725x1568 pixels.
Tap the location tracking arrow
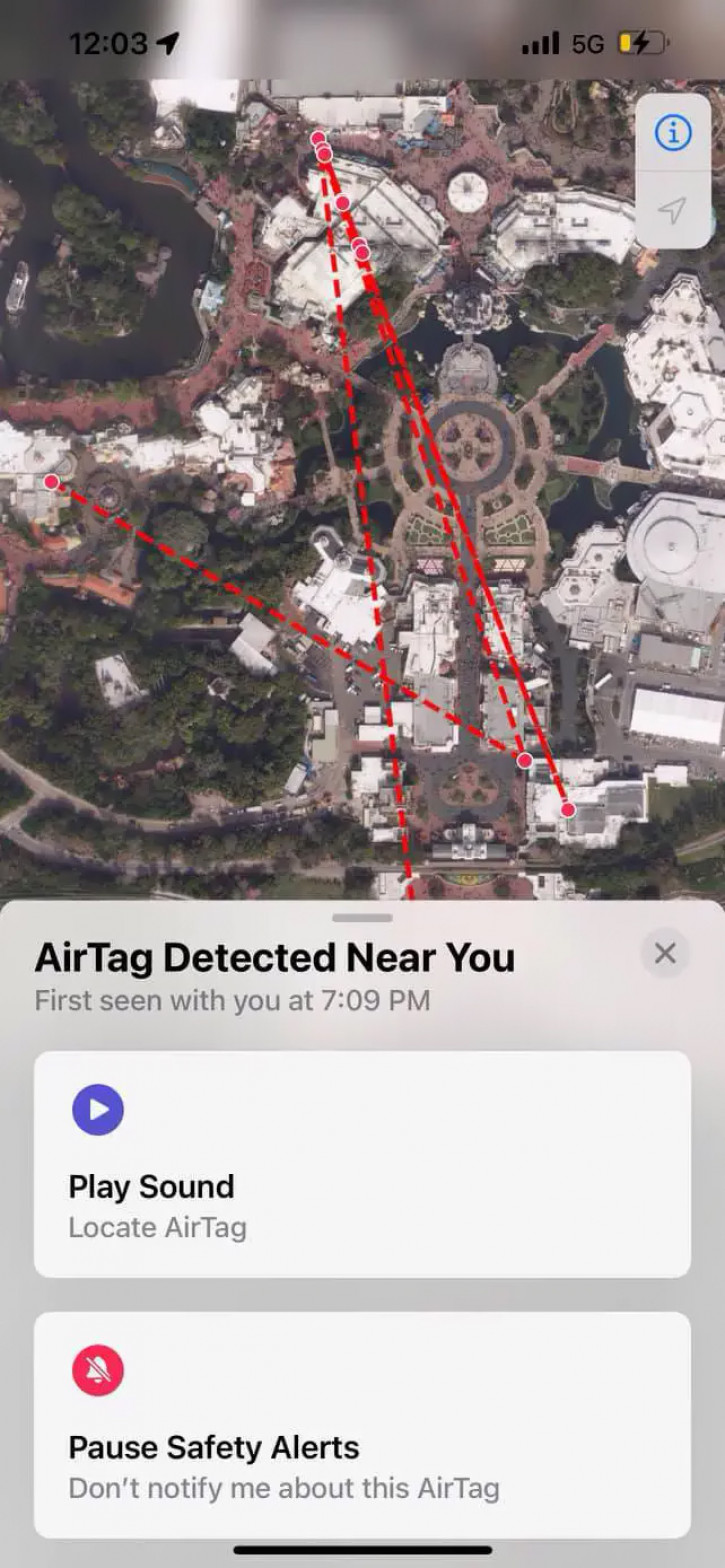(673, 210)
